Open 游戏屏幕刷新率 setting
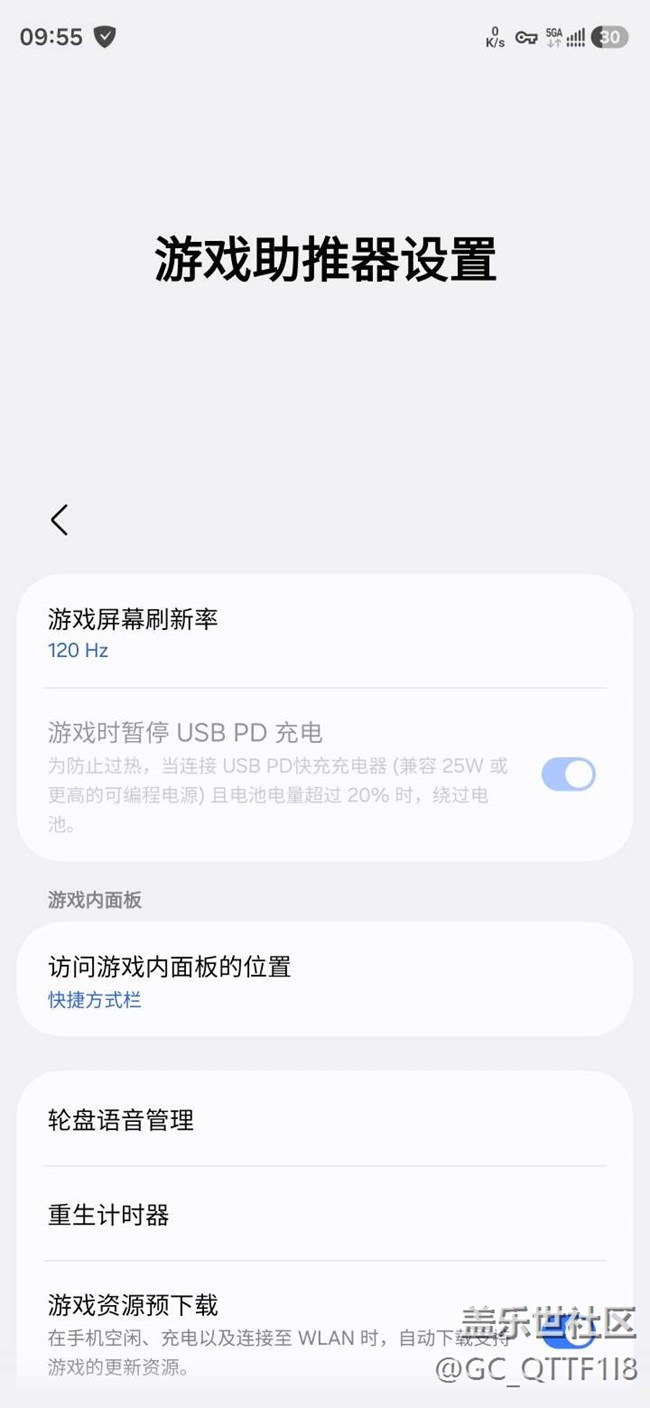The image size is (650, 1408). (324, 633)
